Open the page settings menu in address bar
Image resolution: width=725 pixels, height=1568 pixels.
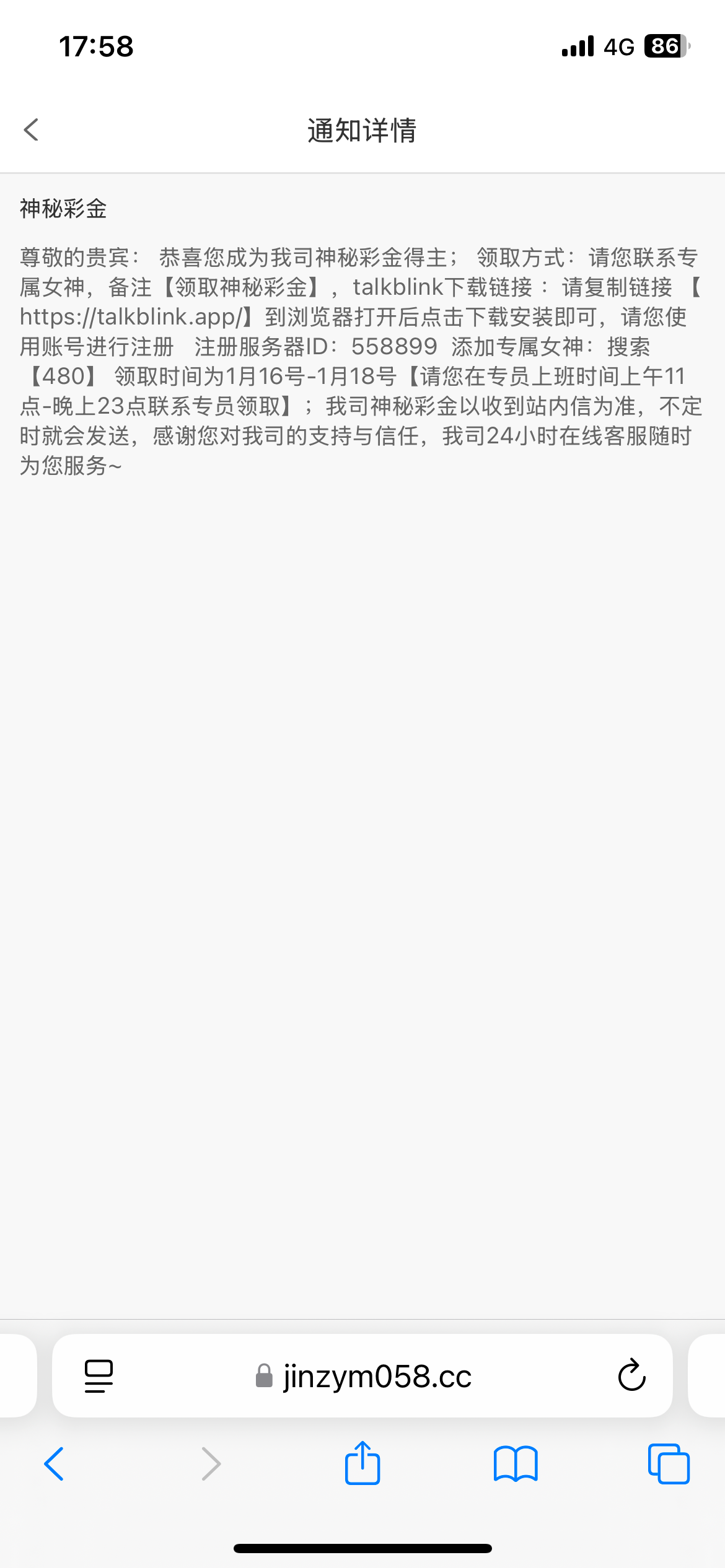[x=99, y=1376]
